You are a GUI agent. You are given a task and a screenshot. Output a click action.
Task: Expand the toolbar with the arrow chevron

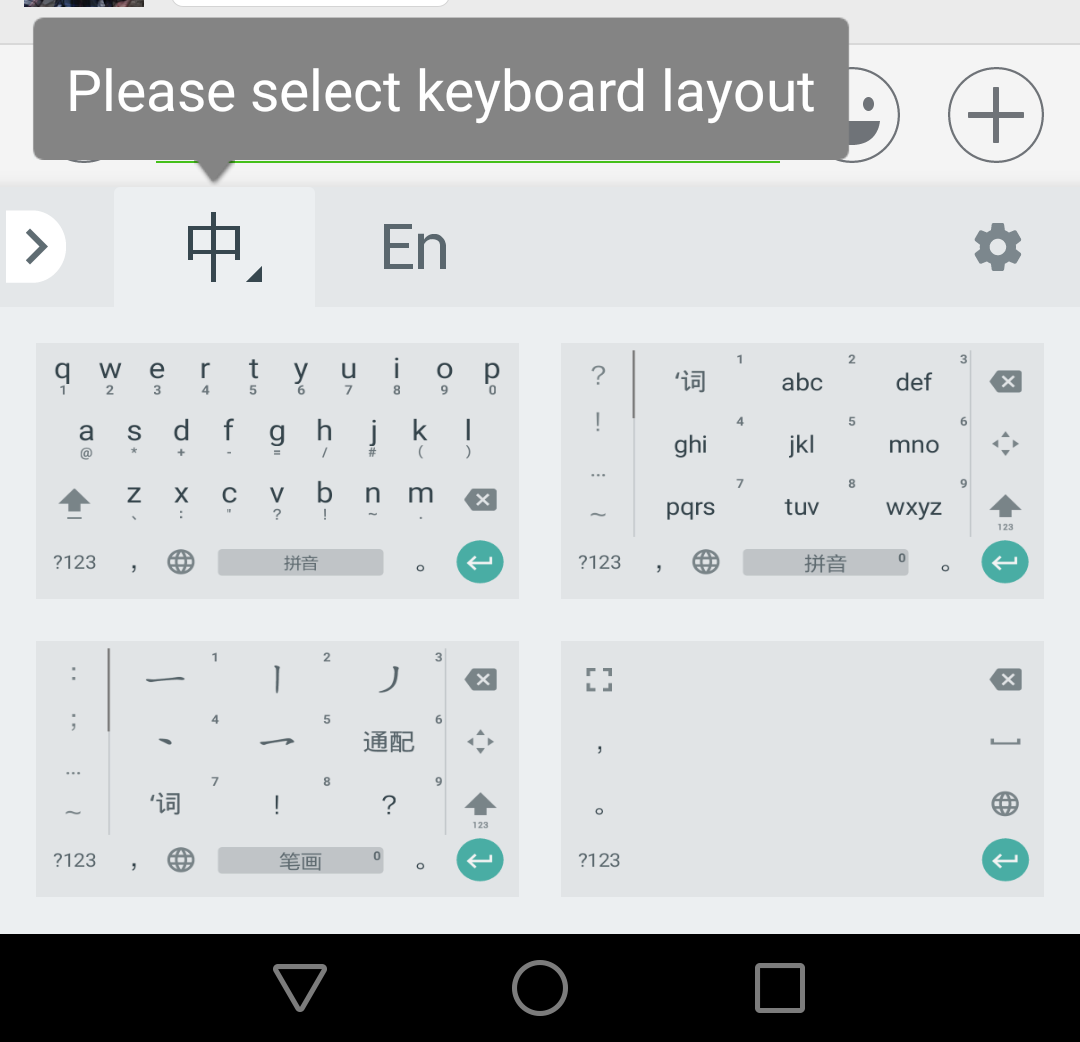[x=36, y=246]
